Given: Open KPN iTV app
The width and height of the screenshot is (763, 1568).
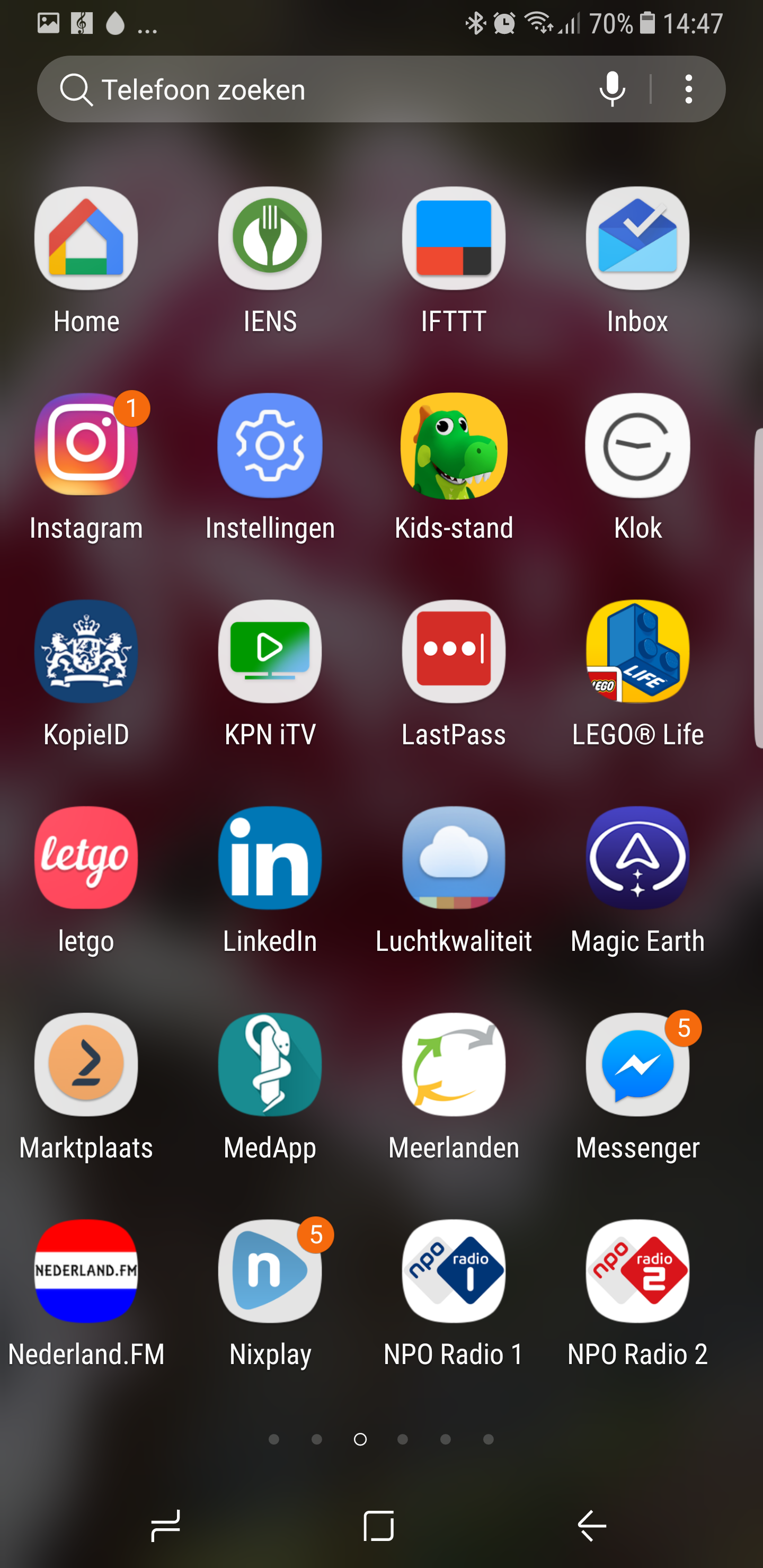Looking at the screenshot, I should pyautogui.click(x=270, y=652).
